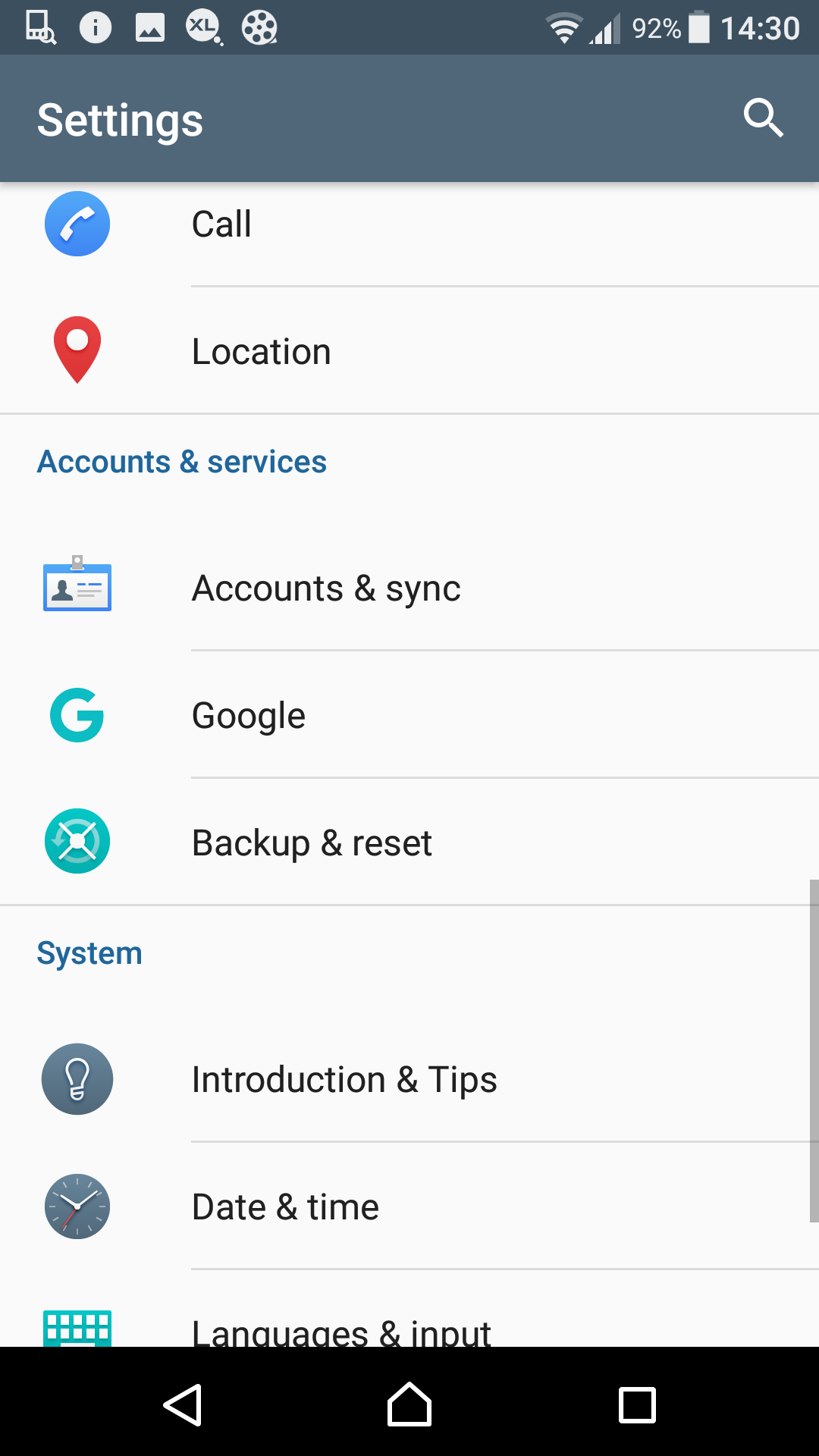The width and height of the screenshot is (819, 1456).
Task: Open Languages & input
Action: (409, 1310)
